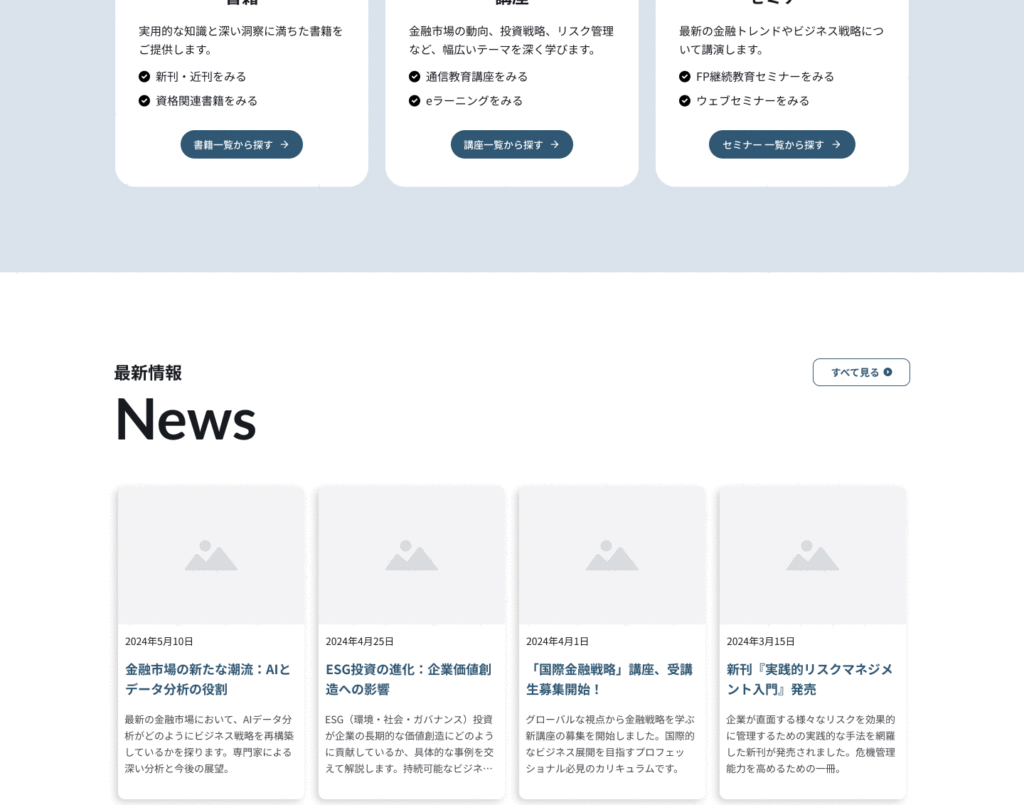This screenshot has width=1024, height=805.
Task: Open 資格関連書籍をみる link
Action: (206, 100)
